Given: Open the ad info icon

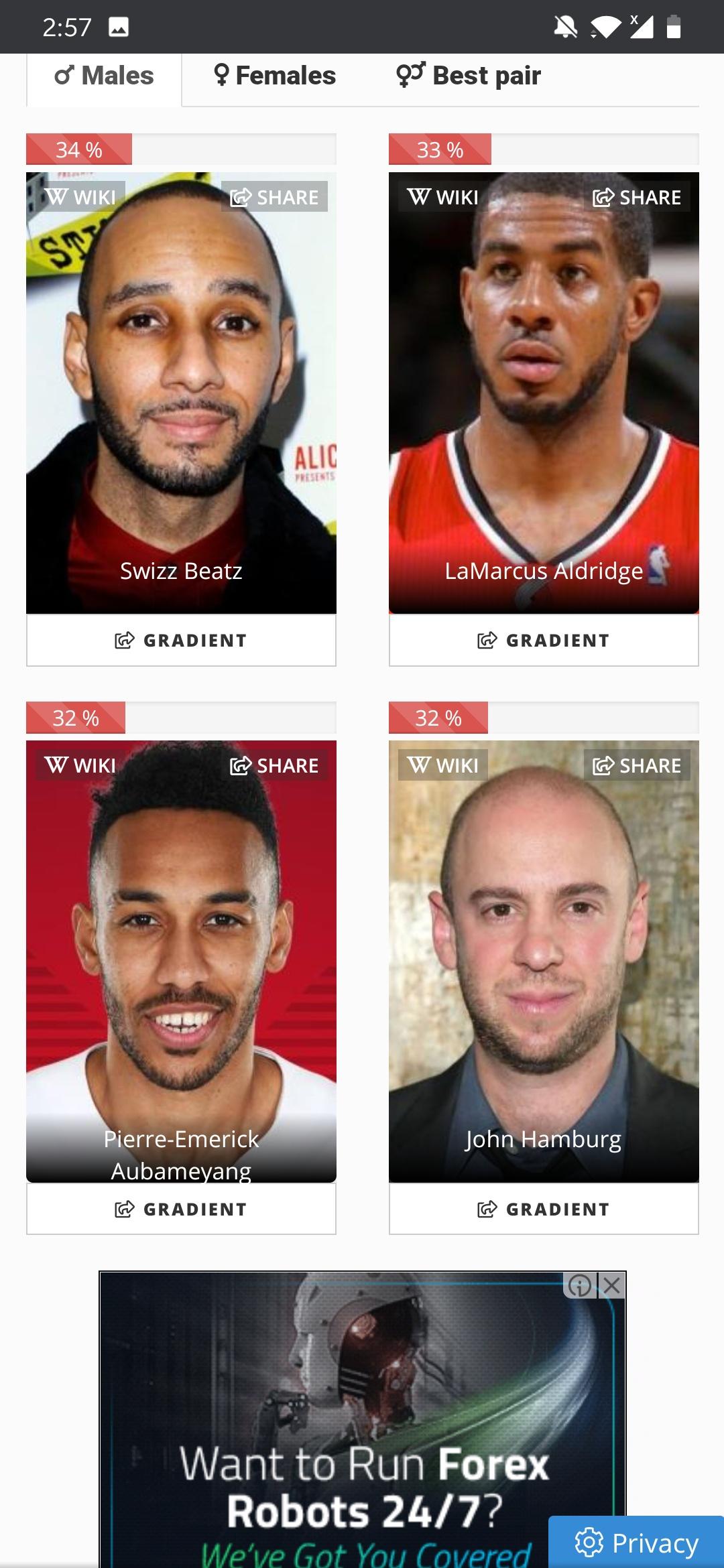Looking at the screenshot, I should pyautogui.click(x=580, y=1285).
